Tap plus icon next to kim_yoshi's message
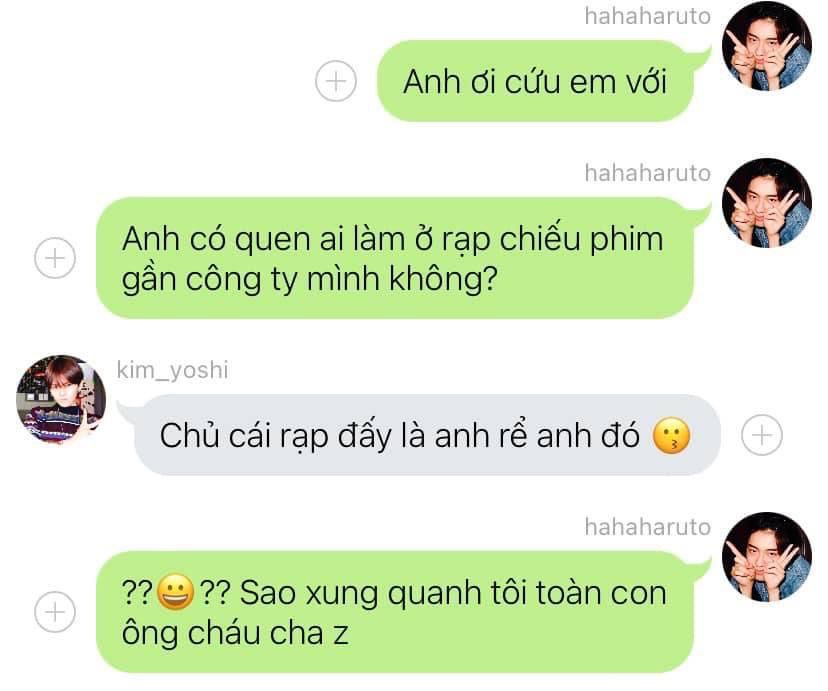Screen dimensions: 828x691 [x=762, y=436]
